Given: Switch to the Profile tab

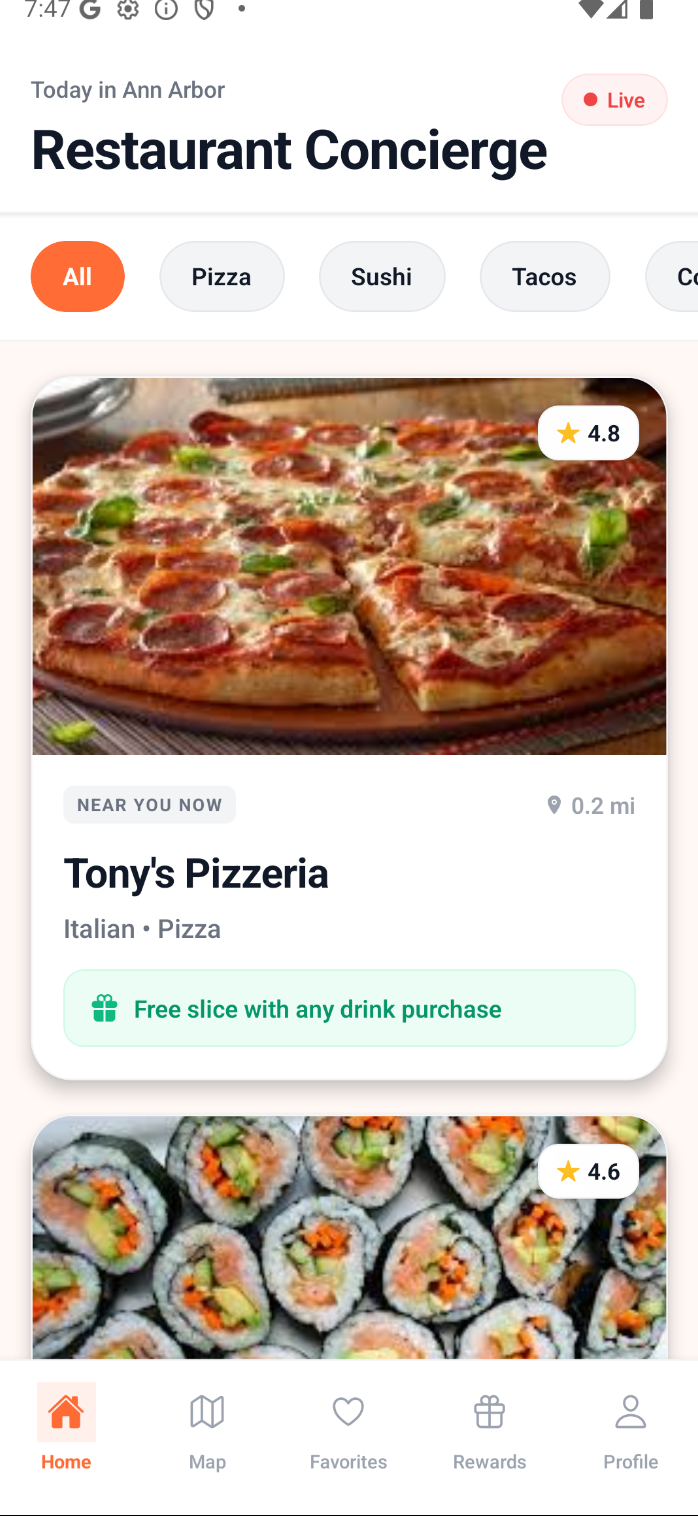Looking at the screenshot, I should [630, 1432].
